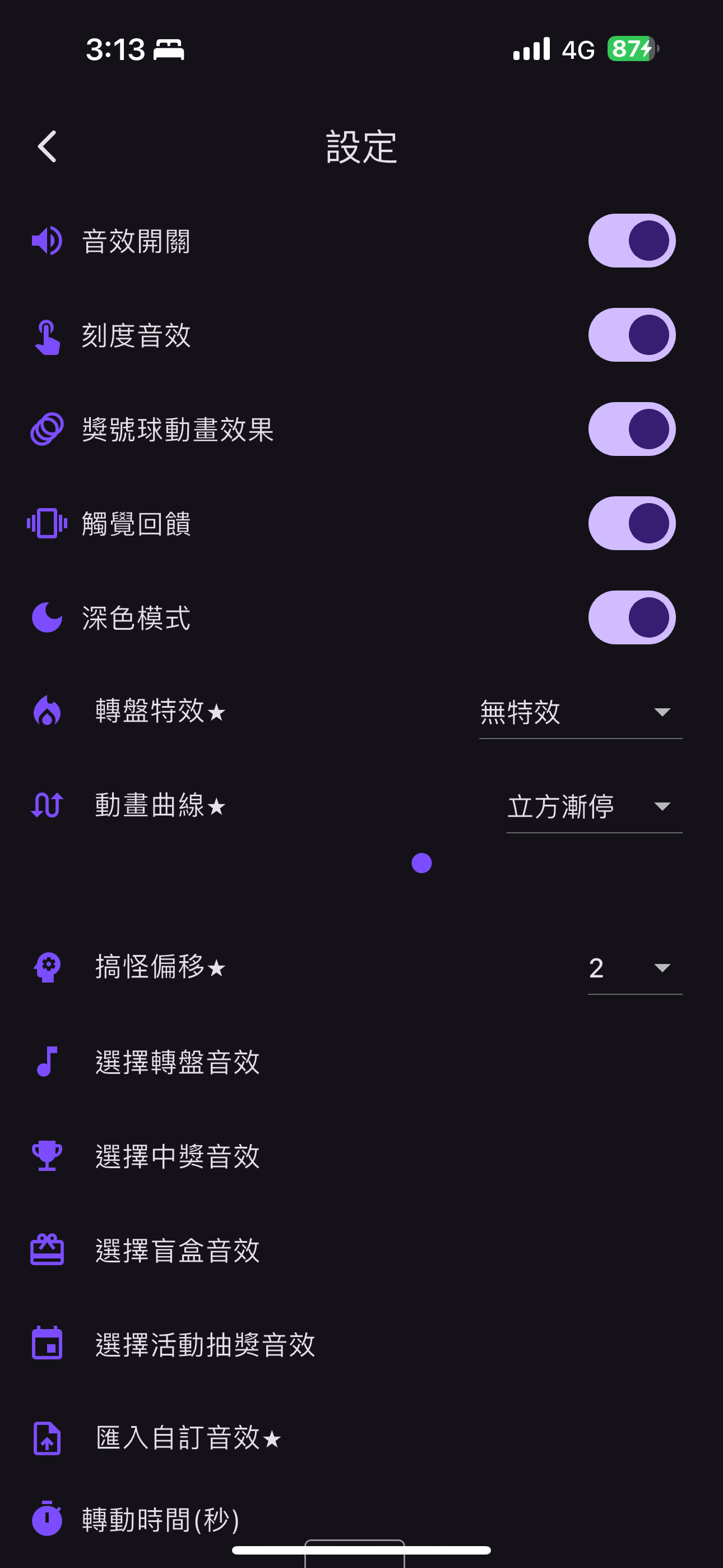This screenshot has width=723, height=1568.
Task: Open the 動畫曲線 dropdown
Action: (x=594, y=806)
